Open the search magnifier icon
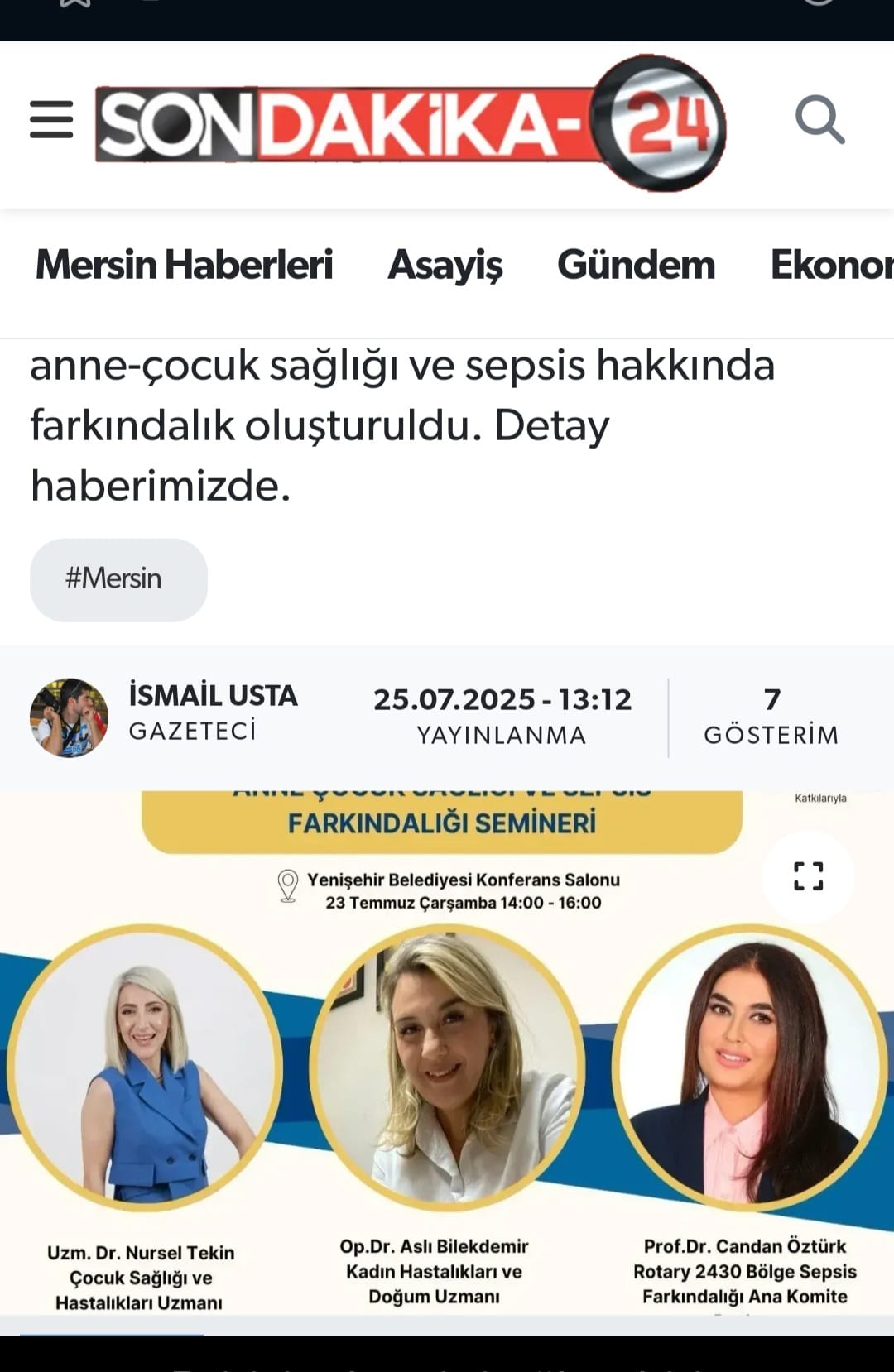Screen dimensions: 894x1372 pos(819,120)
